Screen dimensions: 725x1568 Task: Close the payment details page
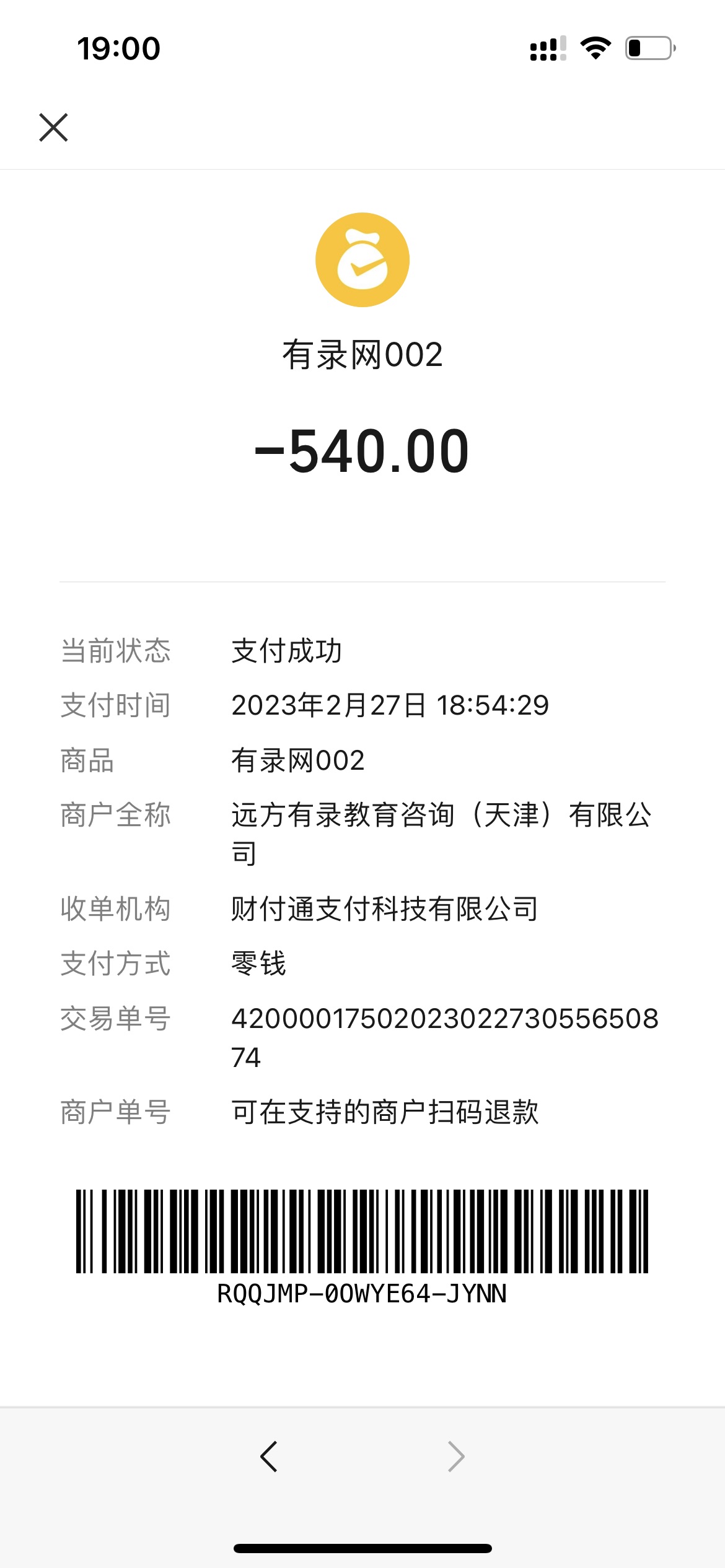point(53,128)
